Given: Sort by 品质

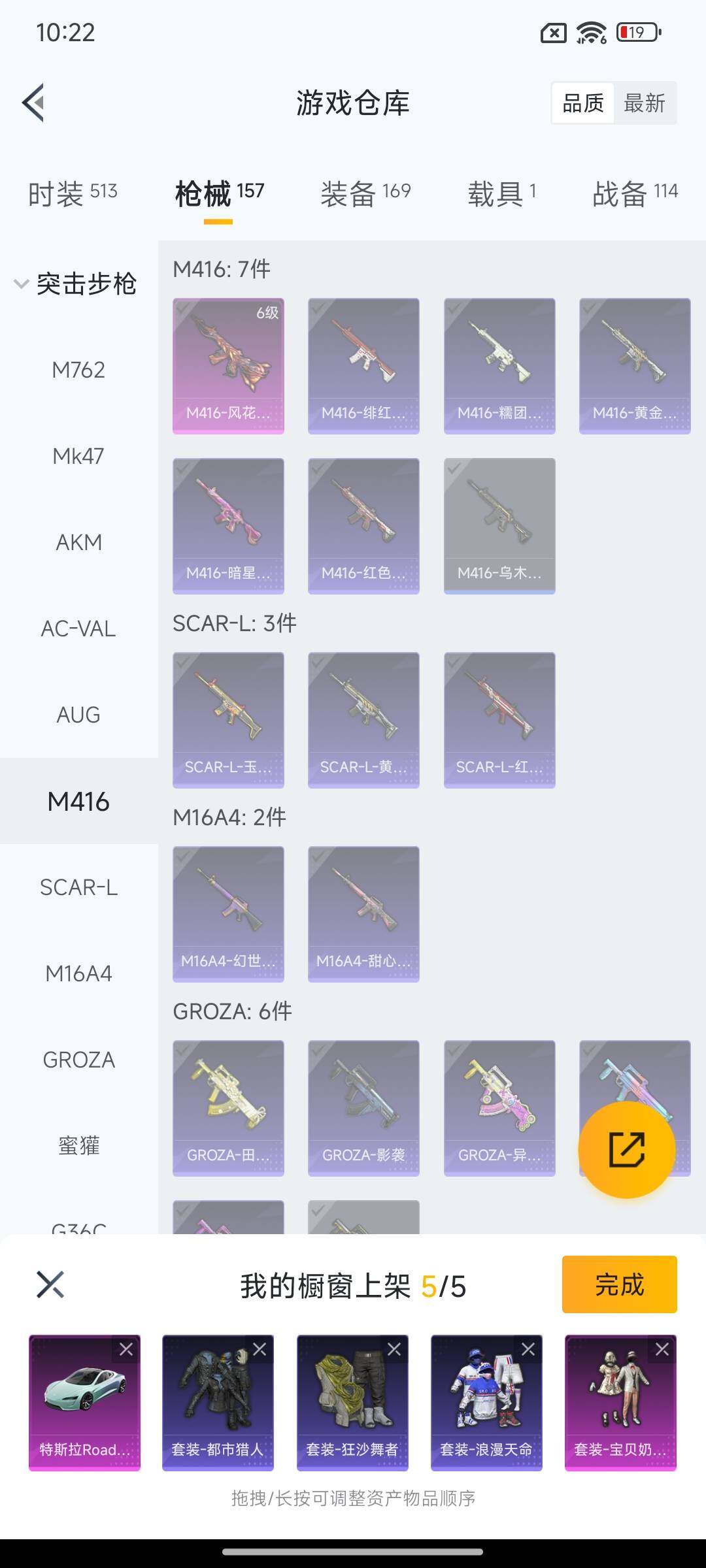Looking at the screenshot, I should pyautogui.click(x=582, y=103).
